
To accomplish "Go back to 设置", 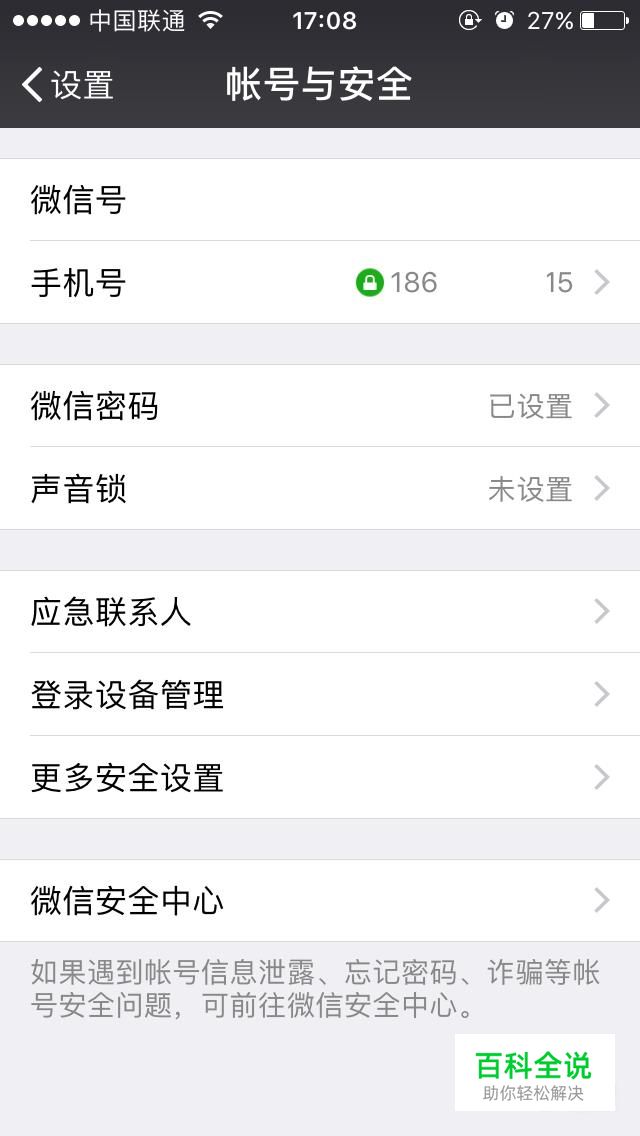I will coord(67,84).
